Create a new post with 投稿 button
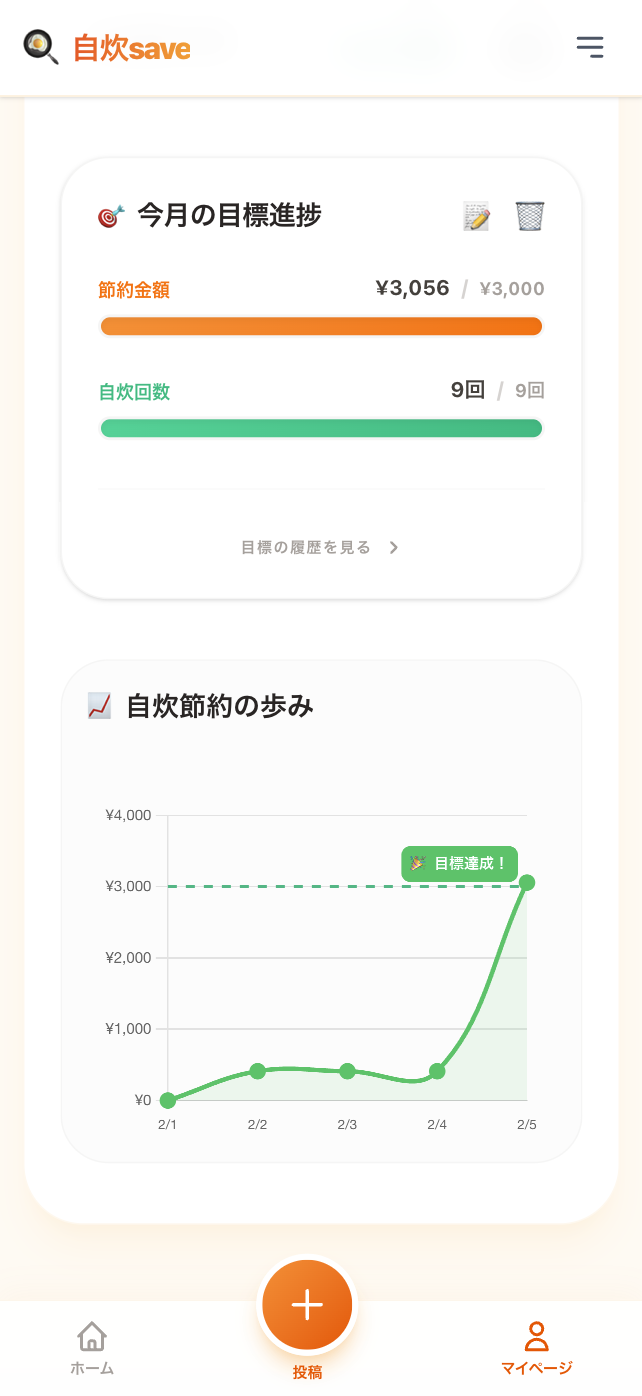 click(307, 1306)
